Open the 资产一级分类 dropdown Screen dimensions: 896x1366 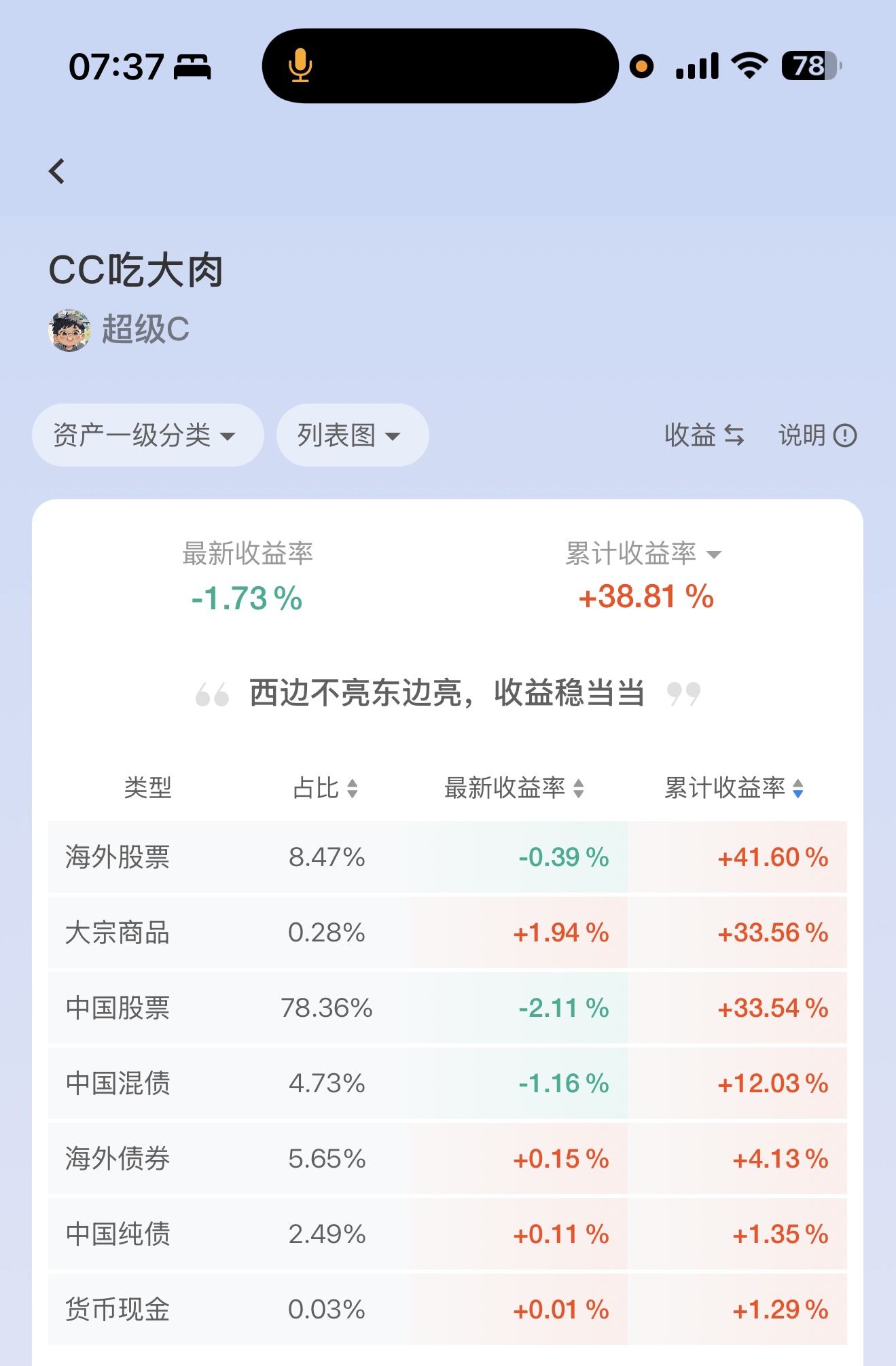[x=147, y=435]
